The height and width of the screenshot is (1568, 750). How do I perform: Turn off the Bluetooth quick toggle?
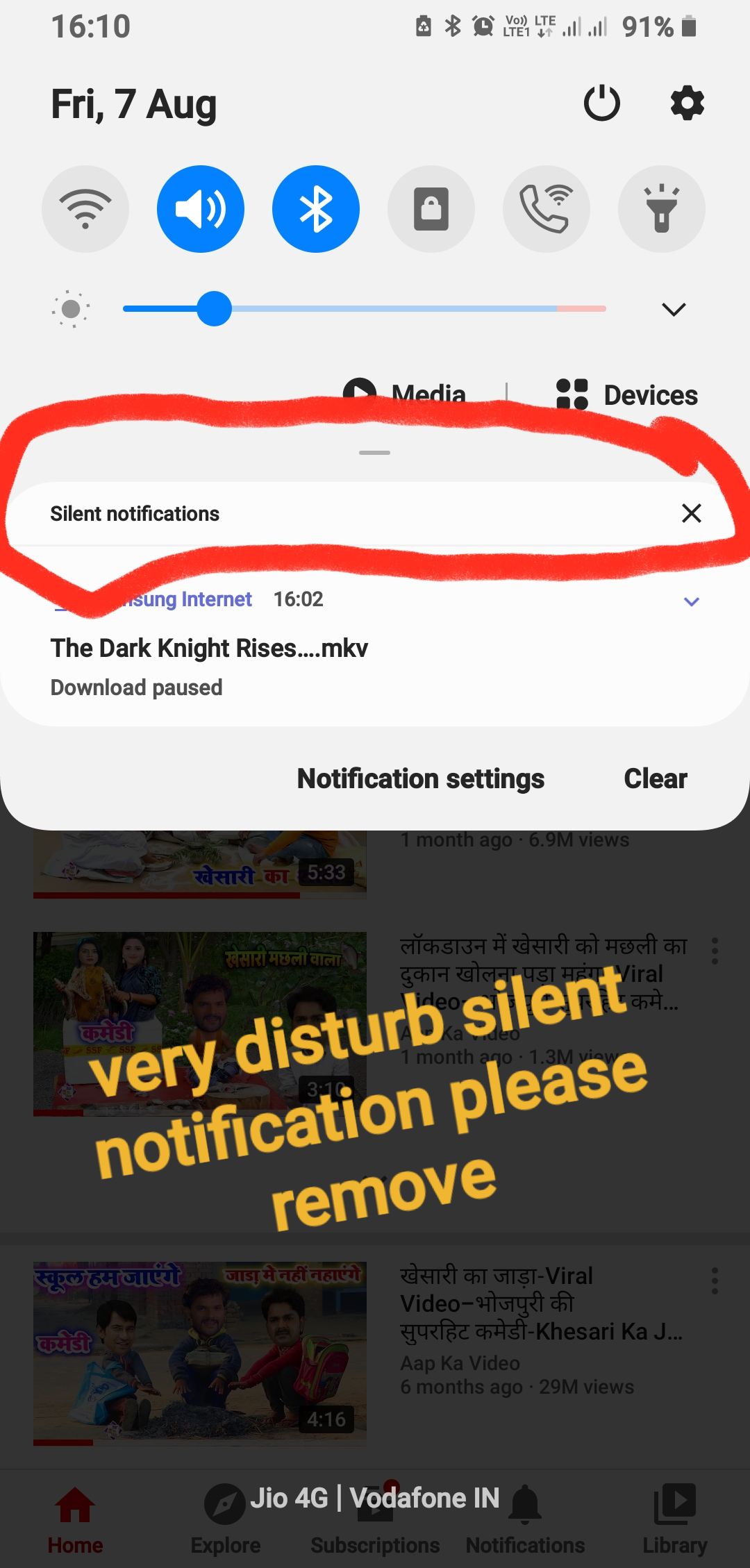[316, 209]
